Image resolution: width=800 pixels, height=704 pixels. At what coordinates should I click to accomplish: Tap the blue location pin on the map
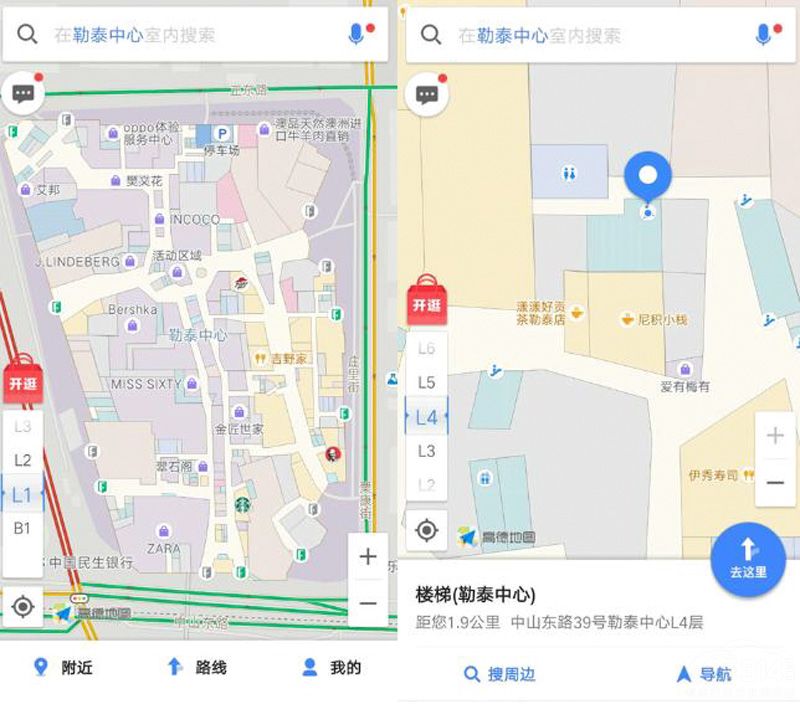tap(648, 178)
